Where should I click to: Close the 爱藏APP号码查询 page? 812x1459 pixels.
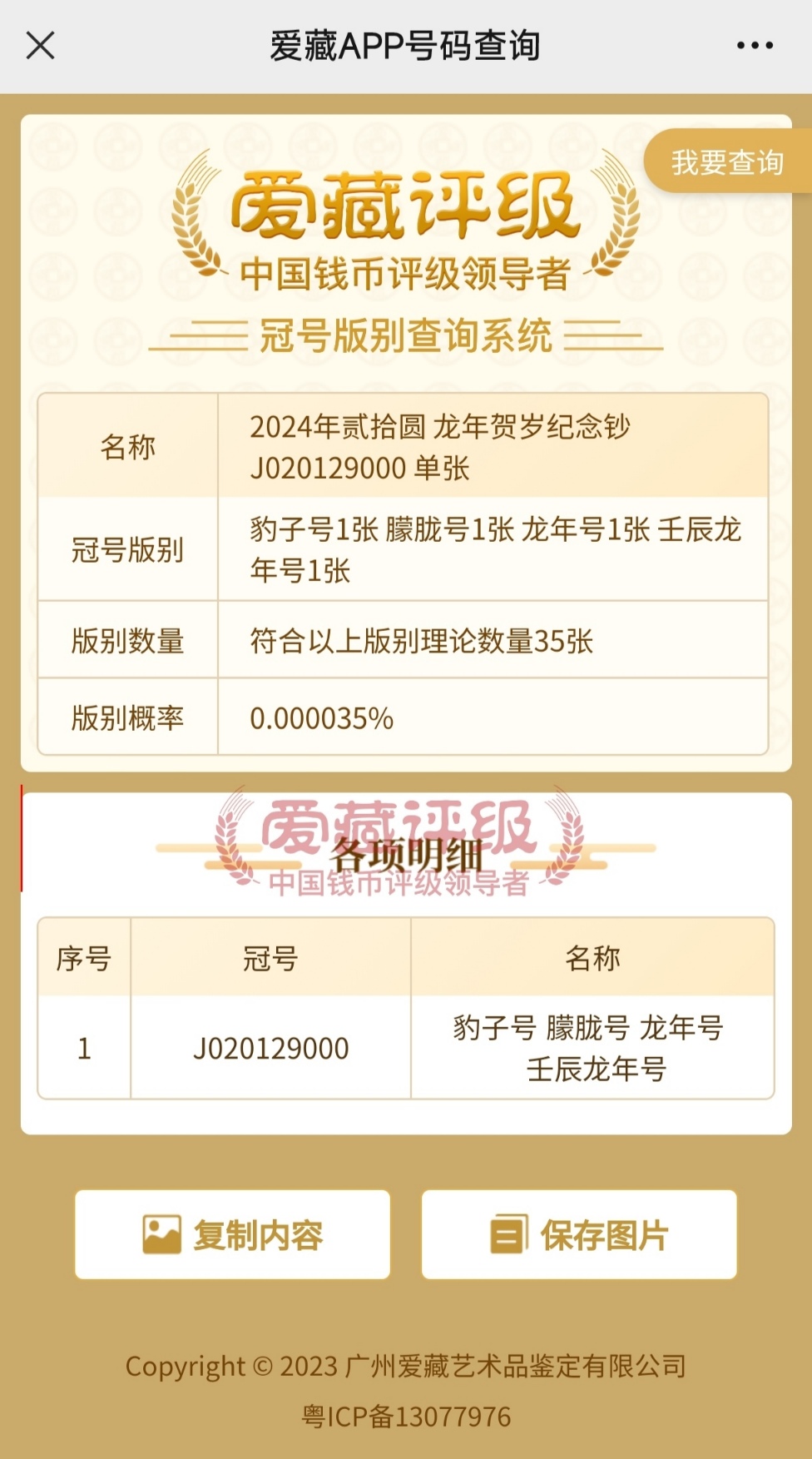coord(40,46)
